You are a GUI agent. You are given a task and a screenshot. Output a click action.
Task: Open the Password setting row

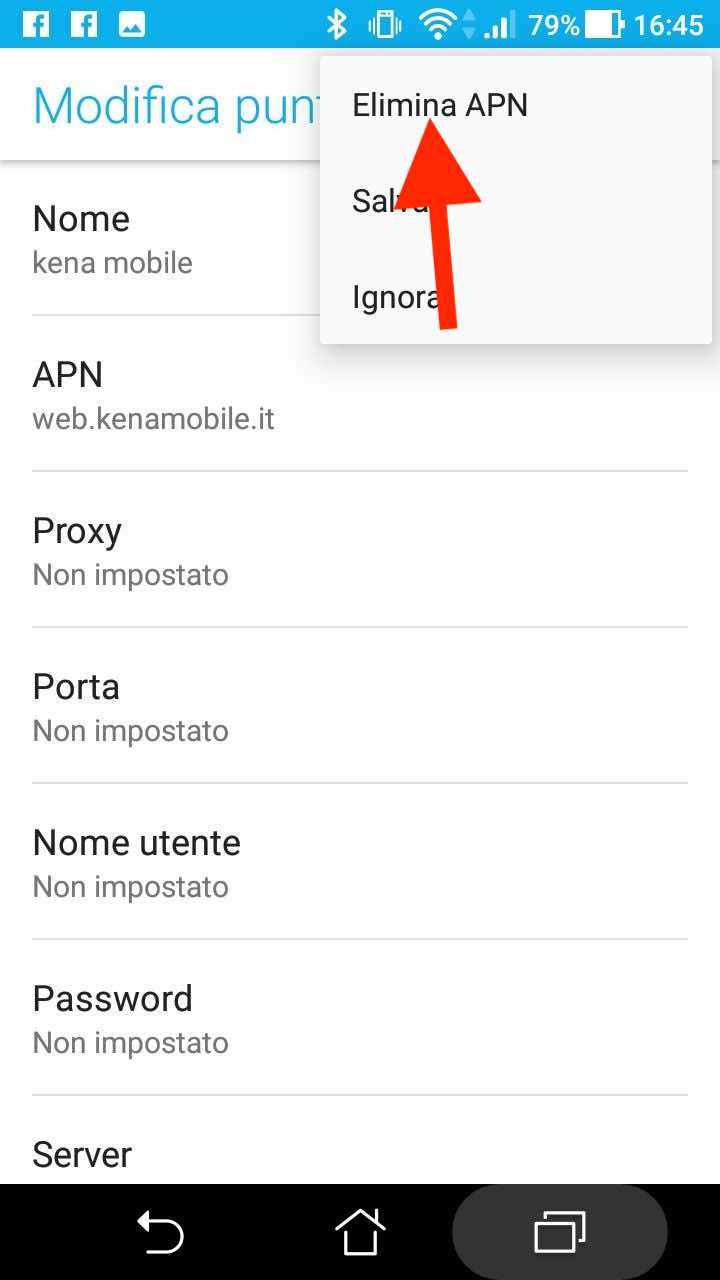[360, 1018]
